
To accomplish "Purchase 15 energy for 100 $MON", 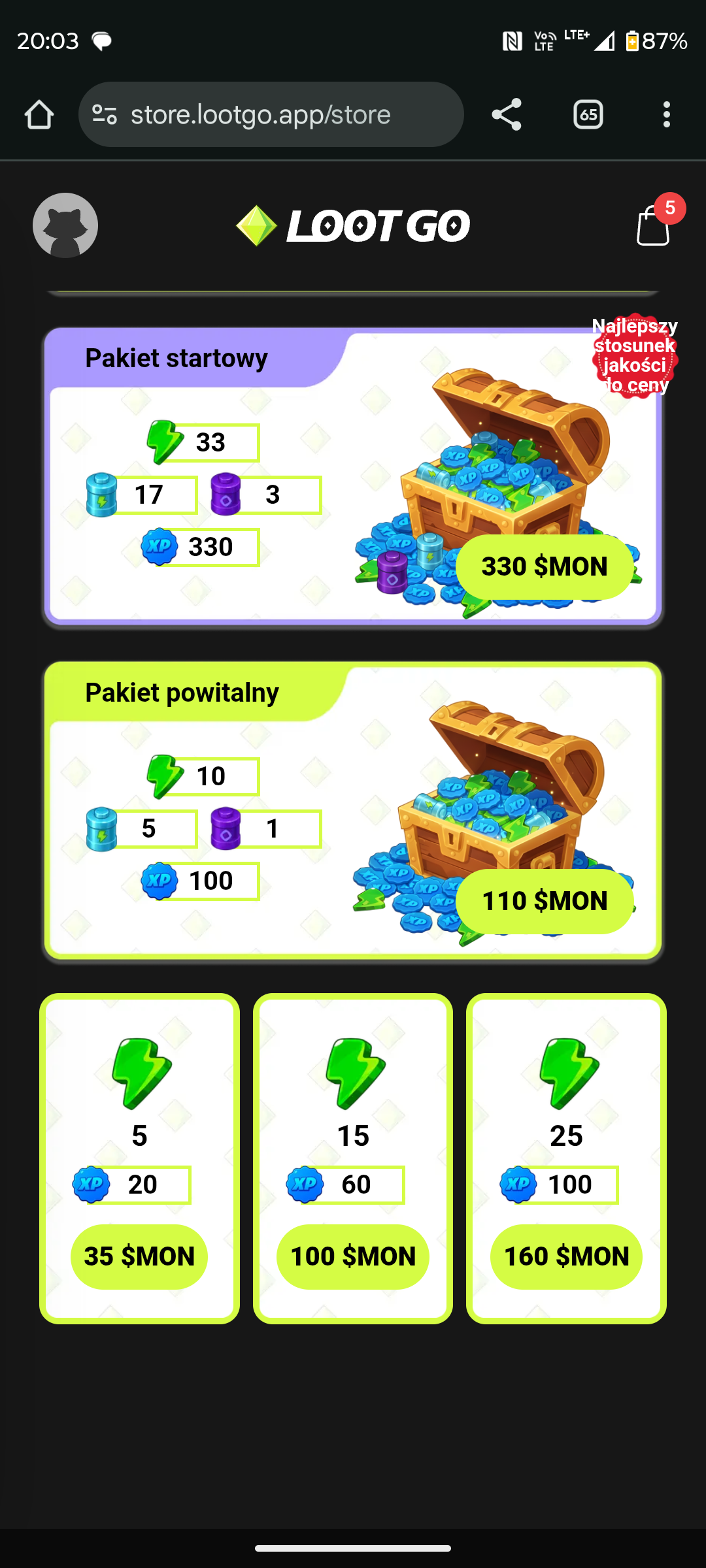I will tap(353, 1256).
